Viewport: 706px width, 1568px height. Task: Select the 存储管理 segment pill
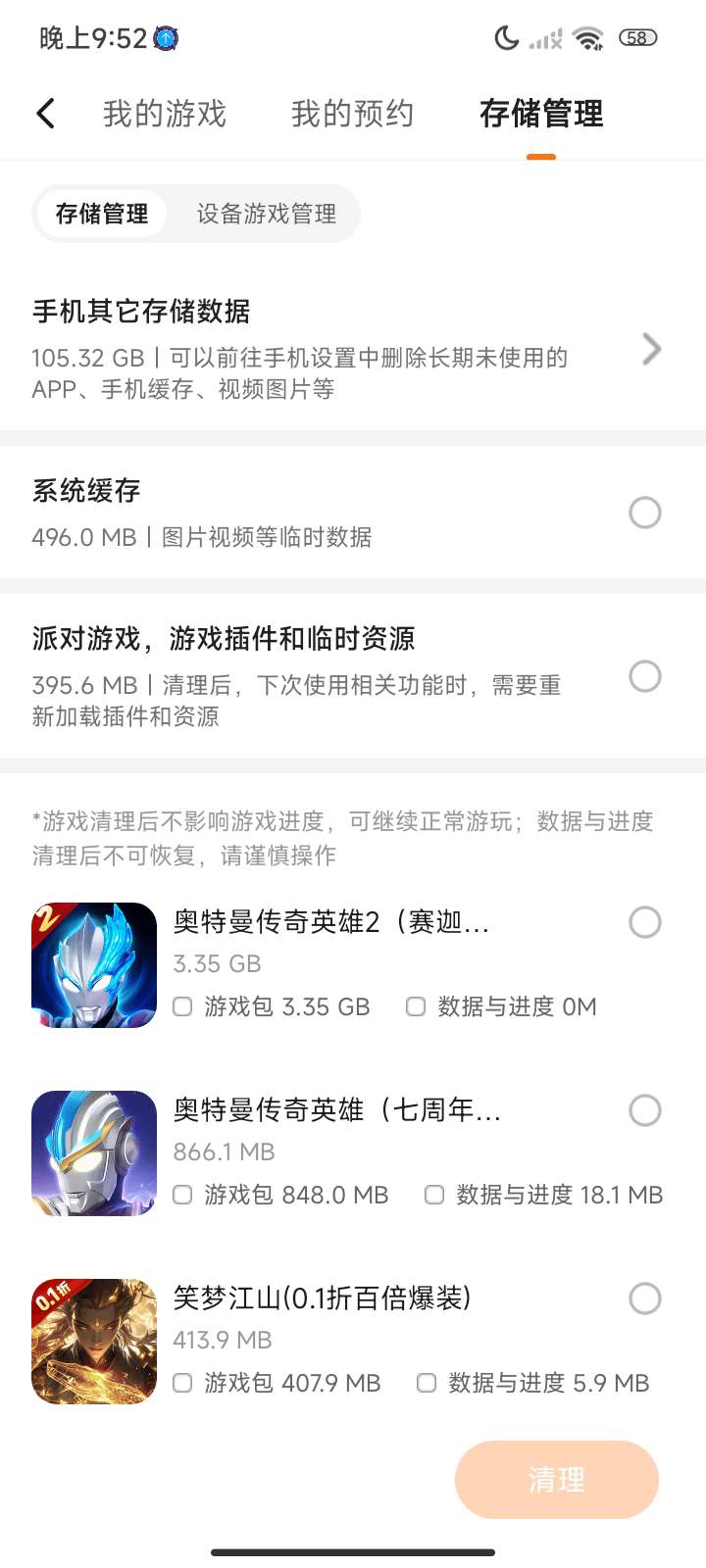click(102, 214)
